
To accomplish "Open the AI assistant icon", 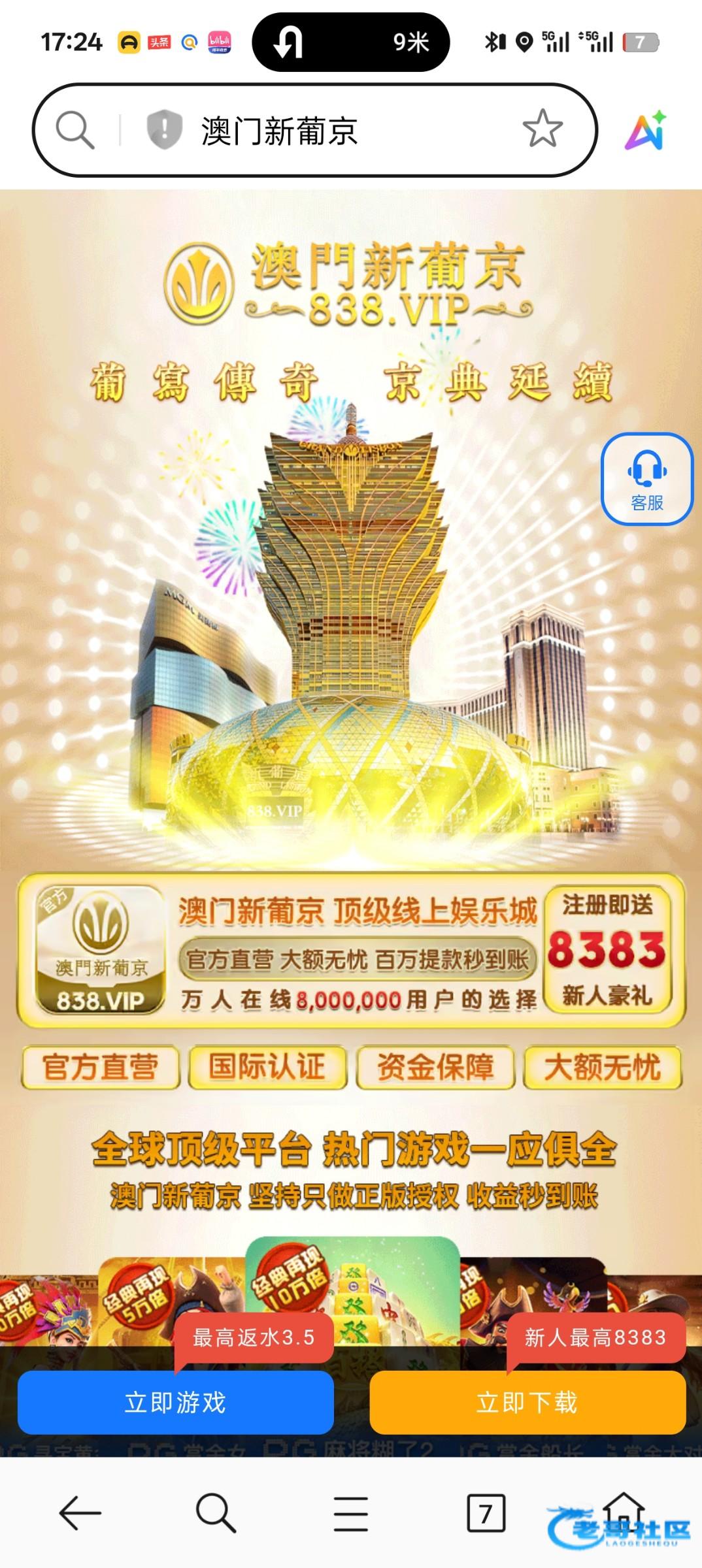I will 645,130.
